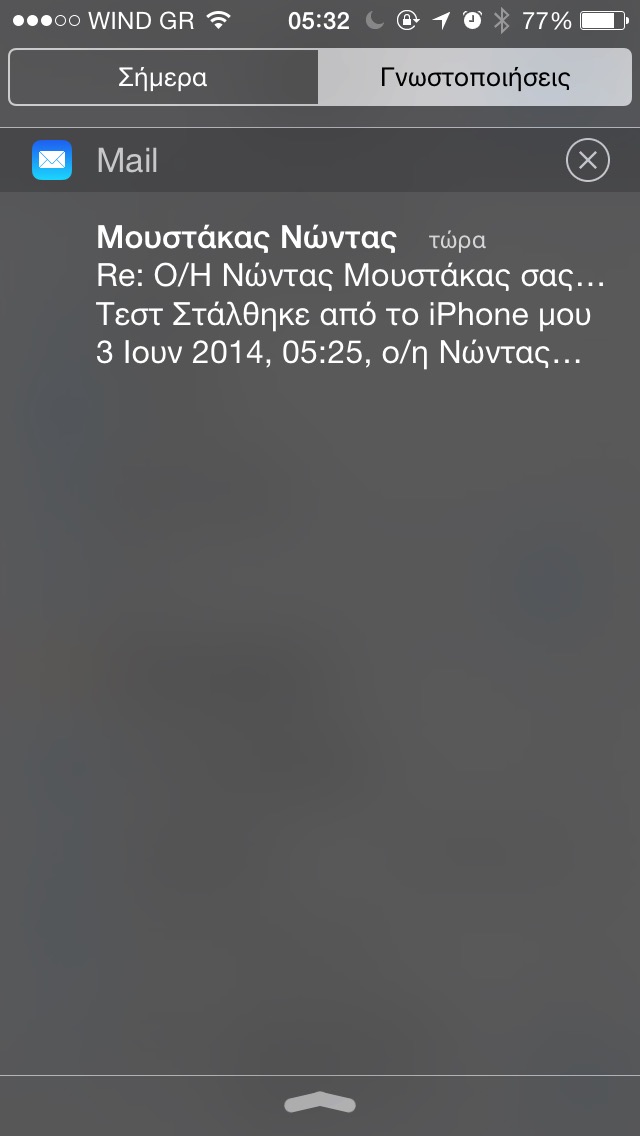Clear the Mail notifications
Screen dimensions: 640x1136
coord(587,160)
